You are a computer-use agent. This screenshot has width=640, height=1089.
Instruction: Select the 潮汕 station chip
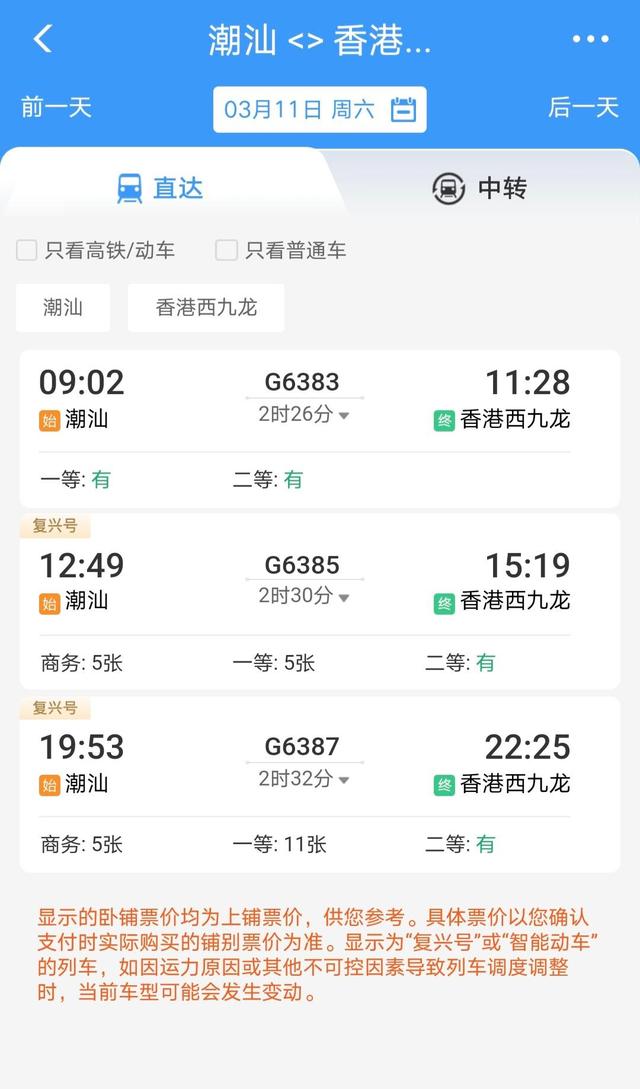point(63,307)
